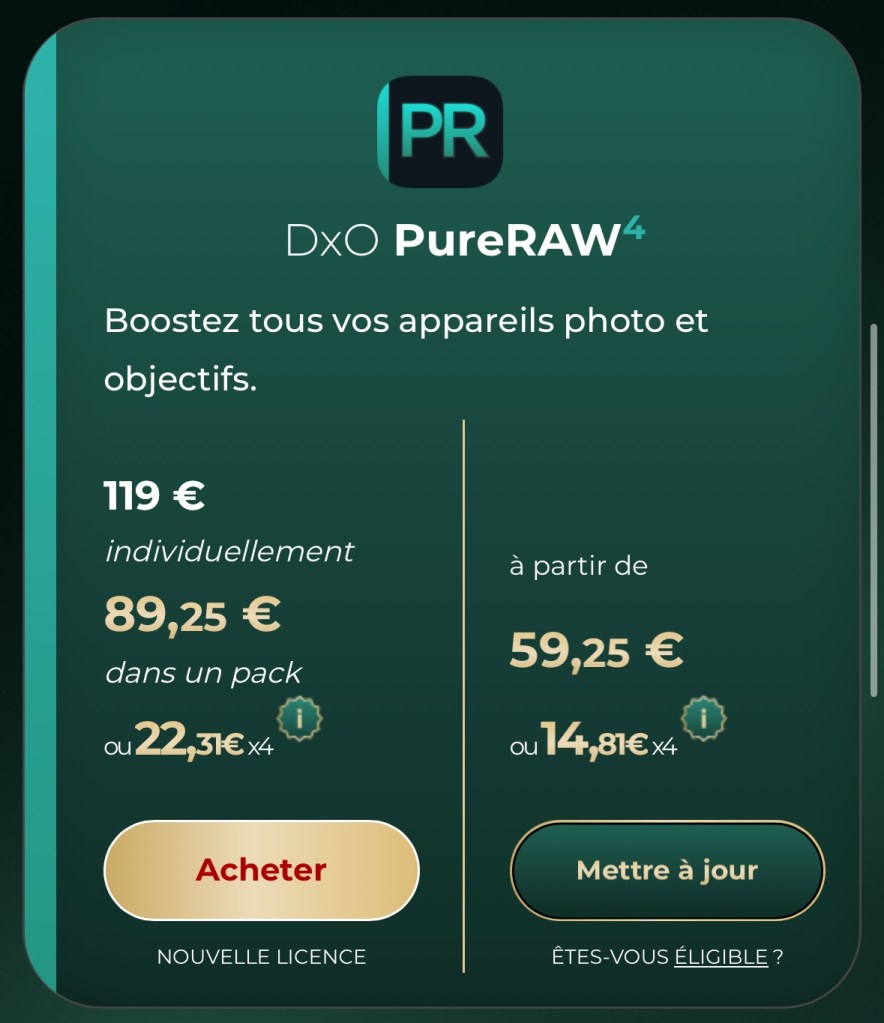884x1023 pixels.
Task: Show info for the 14,81€ x4 installment
Action: point(704,716)
